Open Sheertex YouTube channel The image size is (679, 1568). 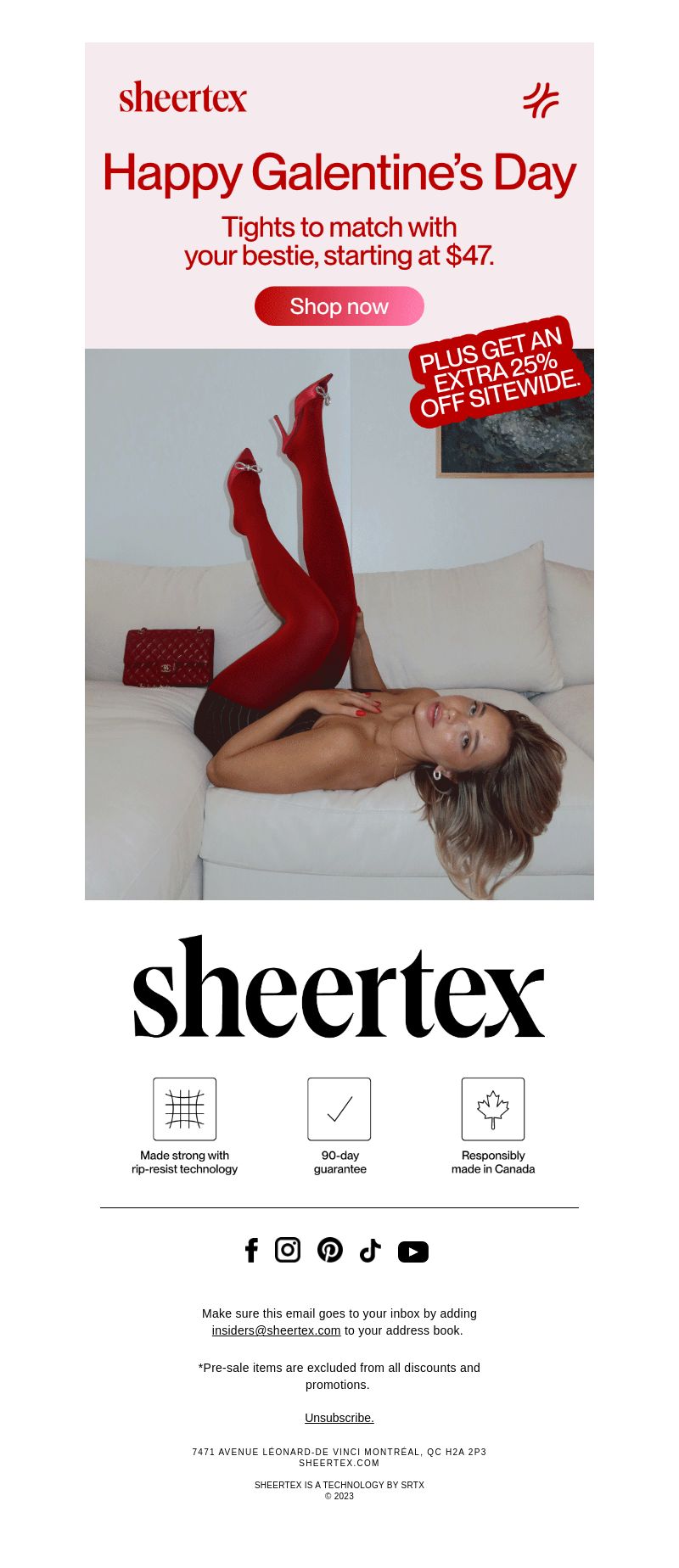click(x=413, y=1252)
